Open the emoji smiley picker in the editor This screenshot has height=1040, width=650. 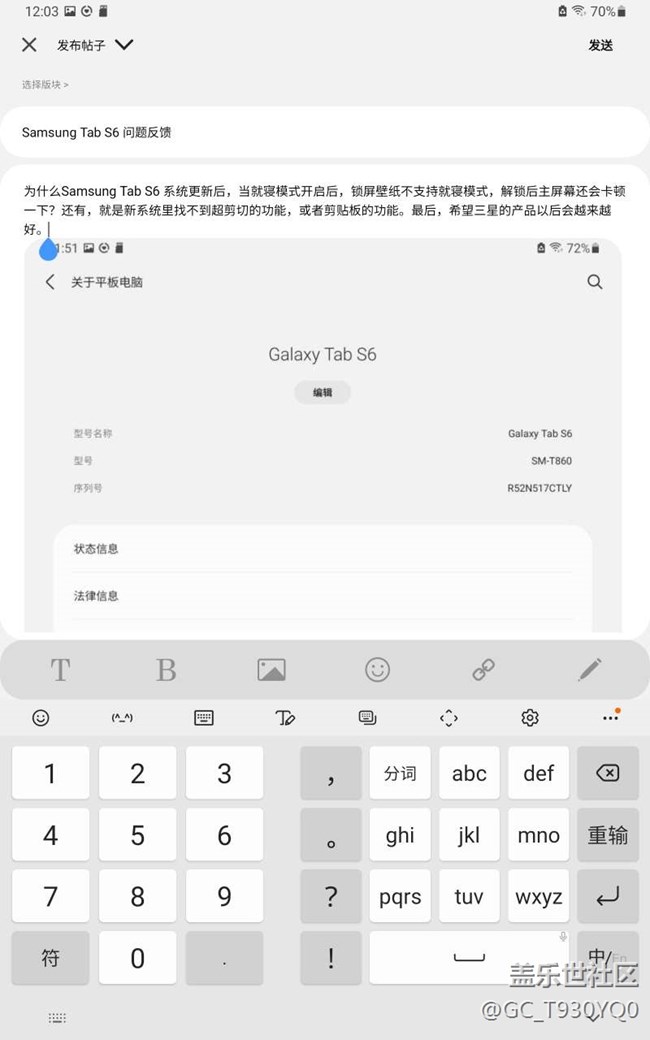[378, 670]
